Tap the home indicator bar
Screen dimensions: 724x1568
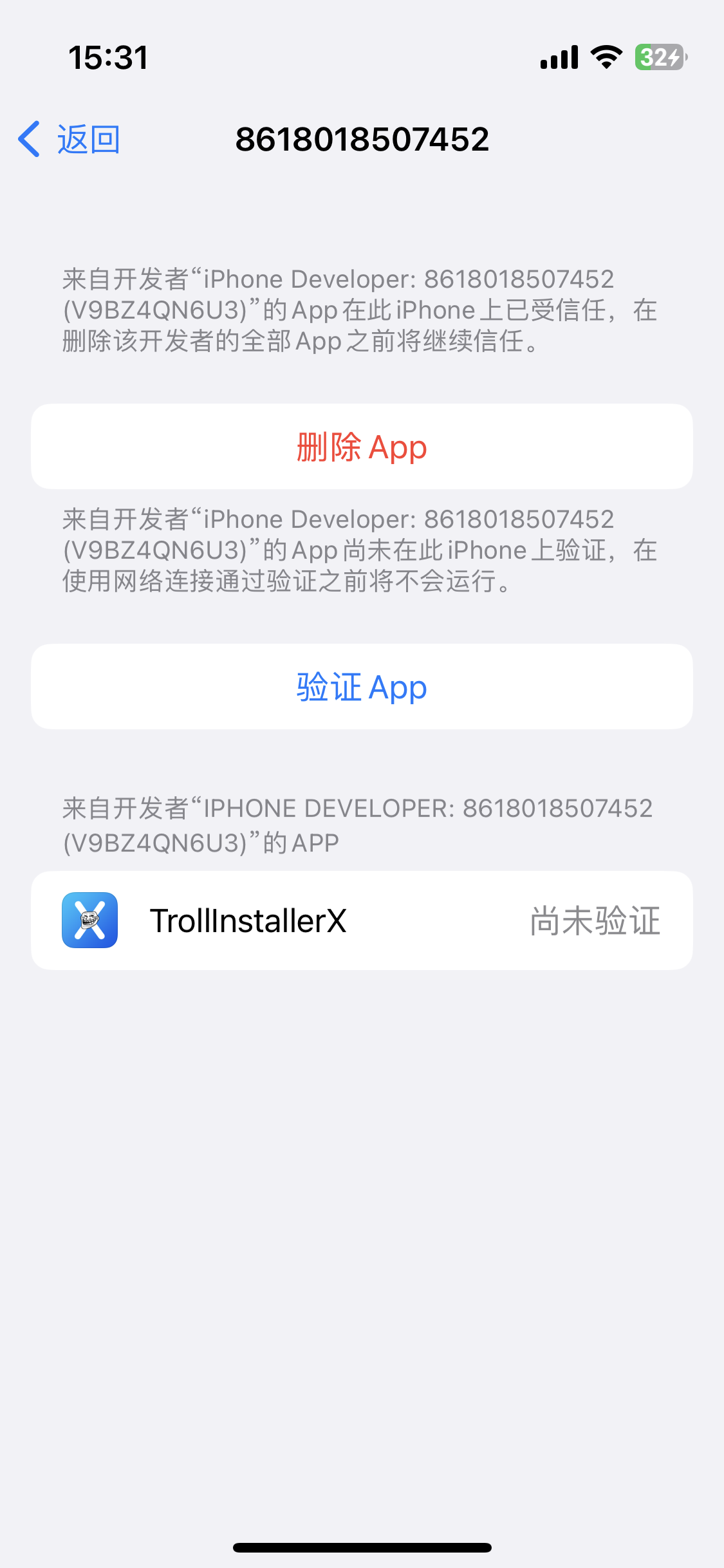point(362,1546)
